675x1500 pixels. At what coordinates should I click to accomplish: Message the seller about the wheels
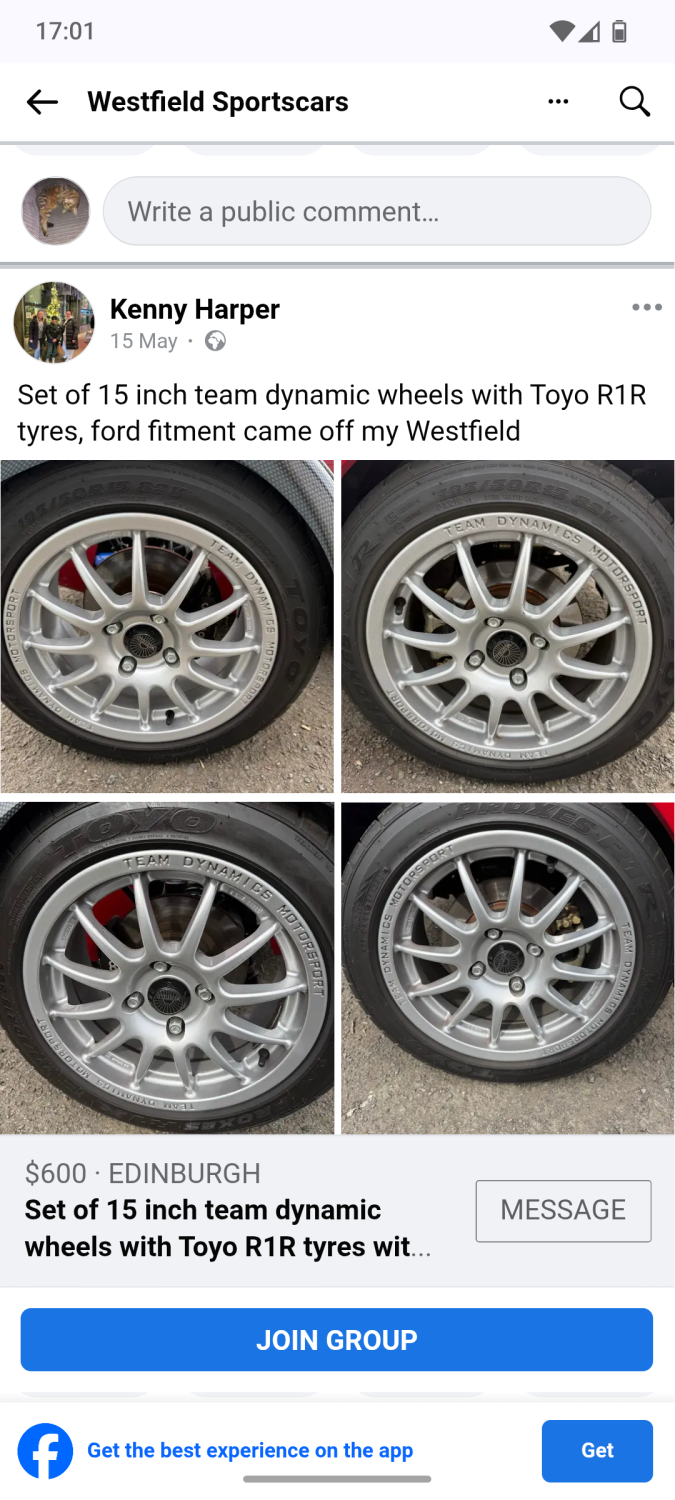coord(563,1210)
